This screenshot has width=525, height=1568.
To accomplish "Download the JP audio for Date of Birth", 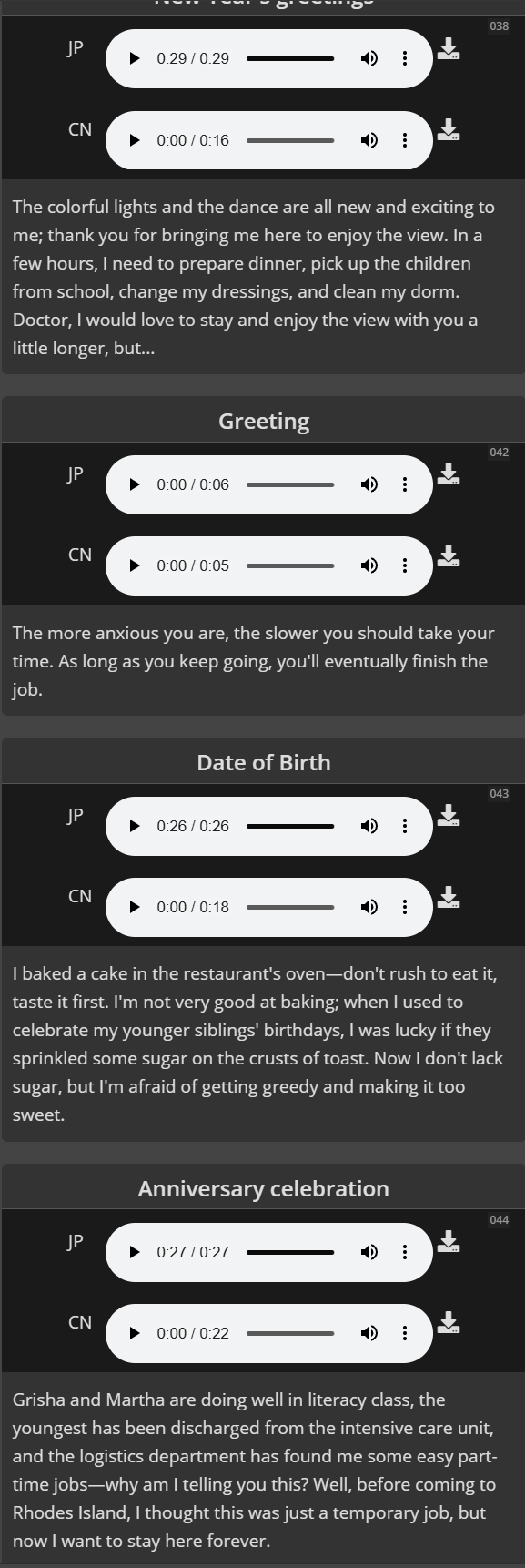I will (x=449, y=816).
